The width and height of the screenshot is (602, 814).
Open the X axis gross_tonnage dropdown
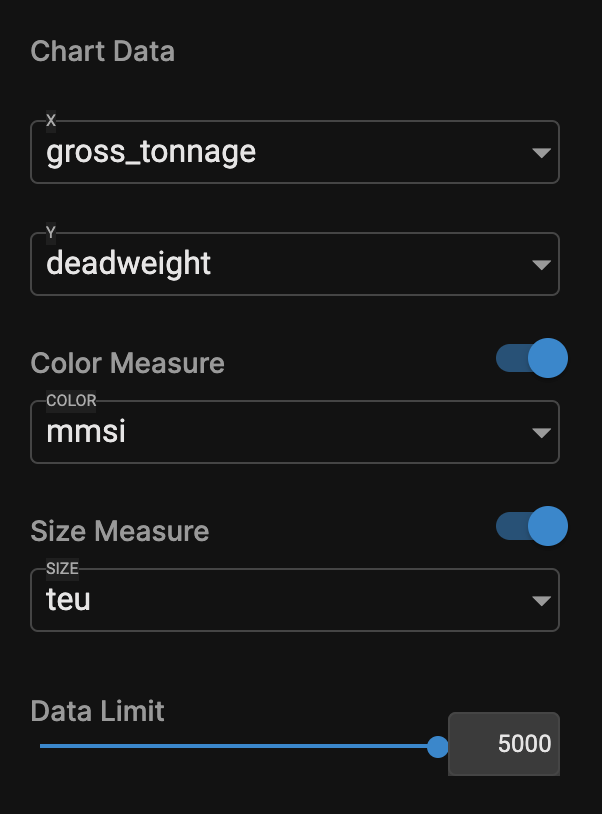coord(294,152)
